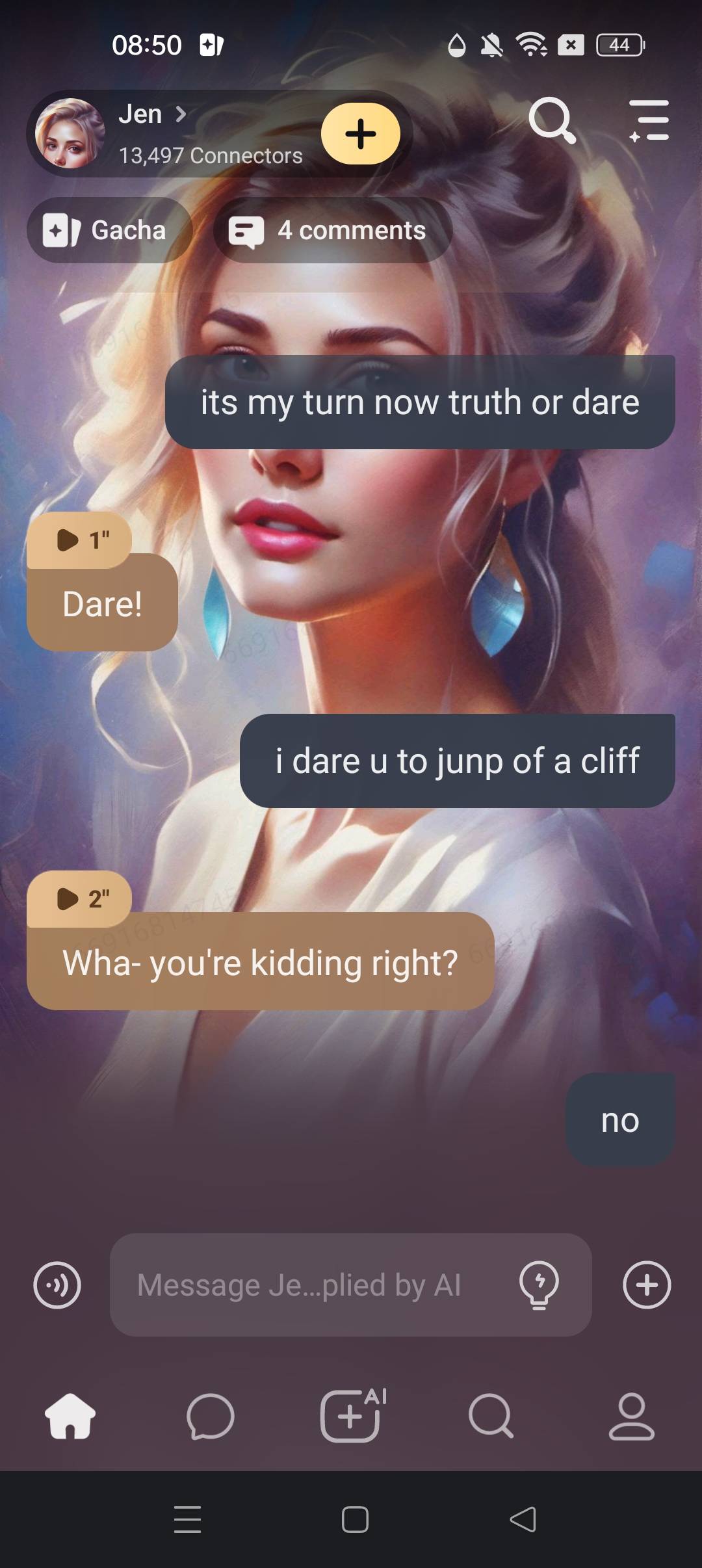
Task: Get reply suggestions via the lightbulb
Action: pyautogui.click(x=539, y=1285)
